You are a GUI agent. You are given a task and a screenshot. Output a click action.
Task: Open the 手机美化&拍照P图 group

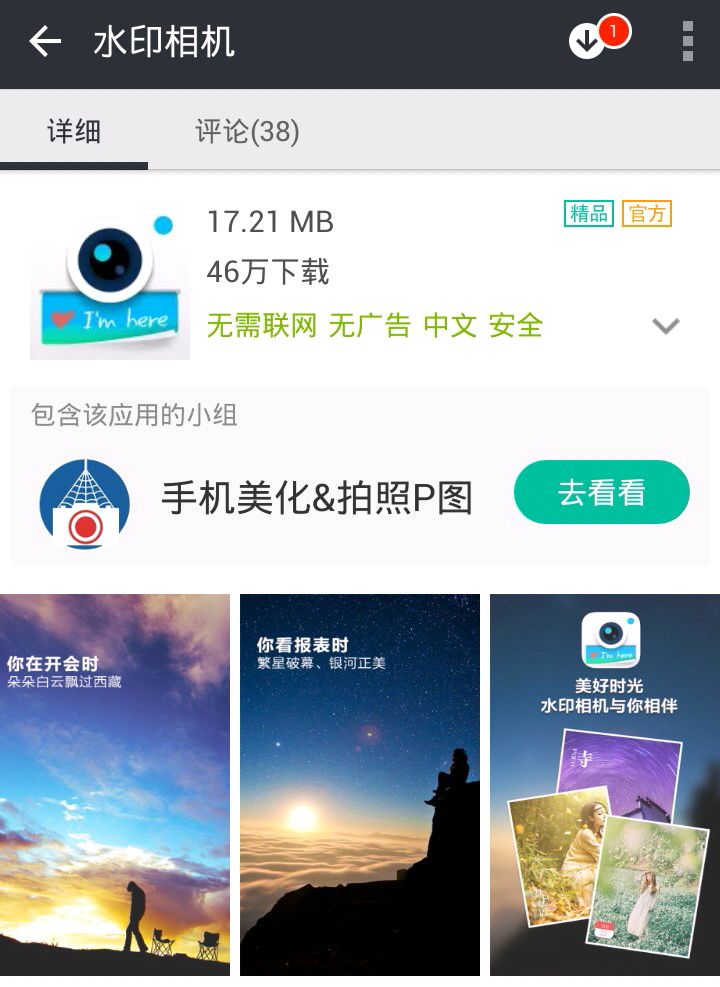(316, 497)
